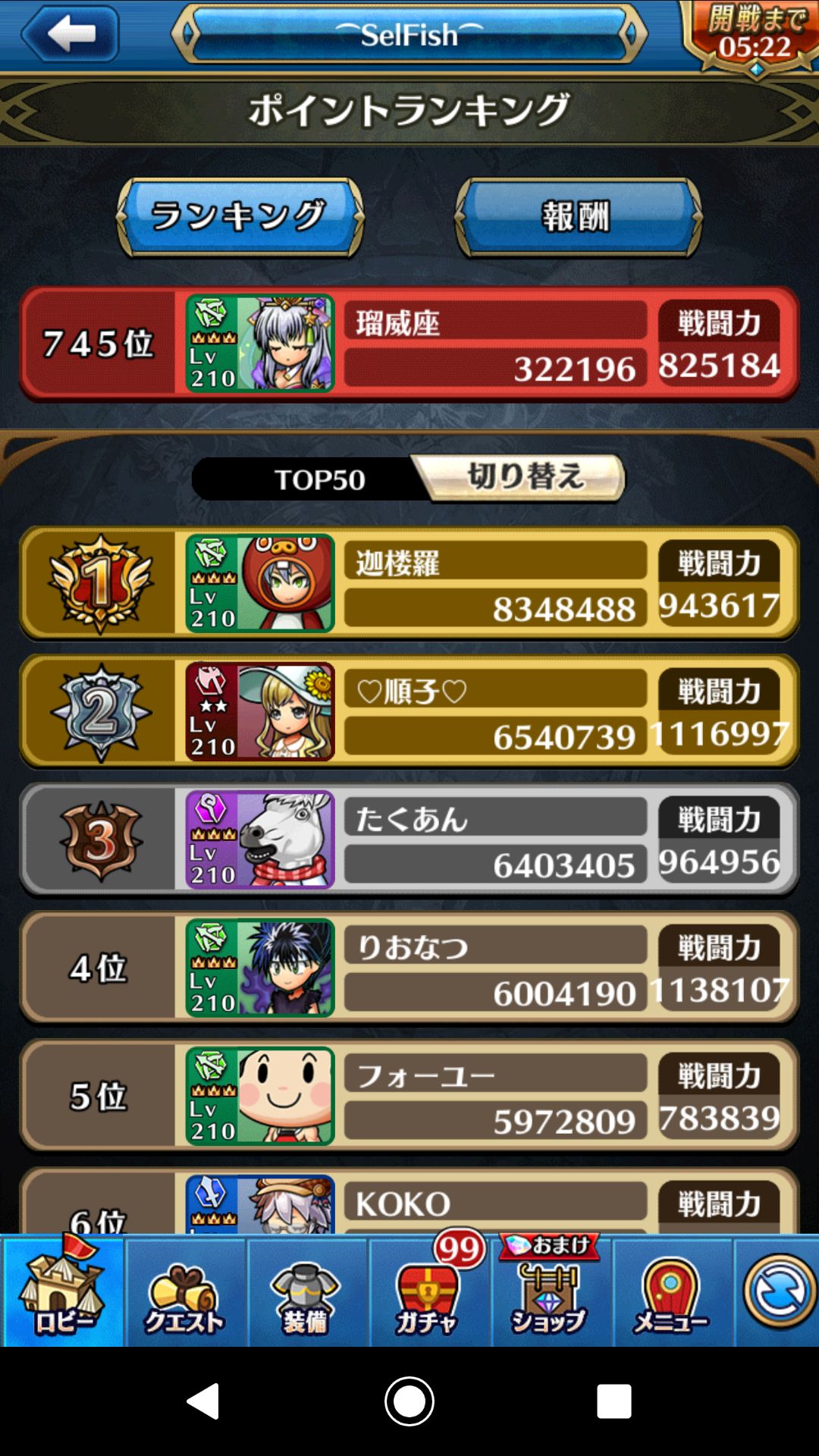
Task: Open the 報酬 rewards tab
Action: [578, 217]
